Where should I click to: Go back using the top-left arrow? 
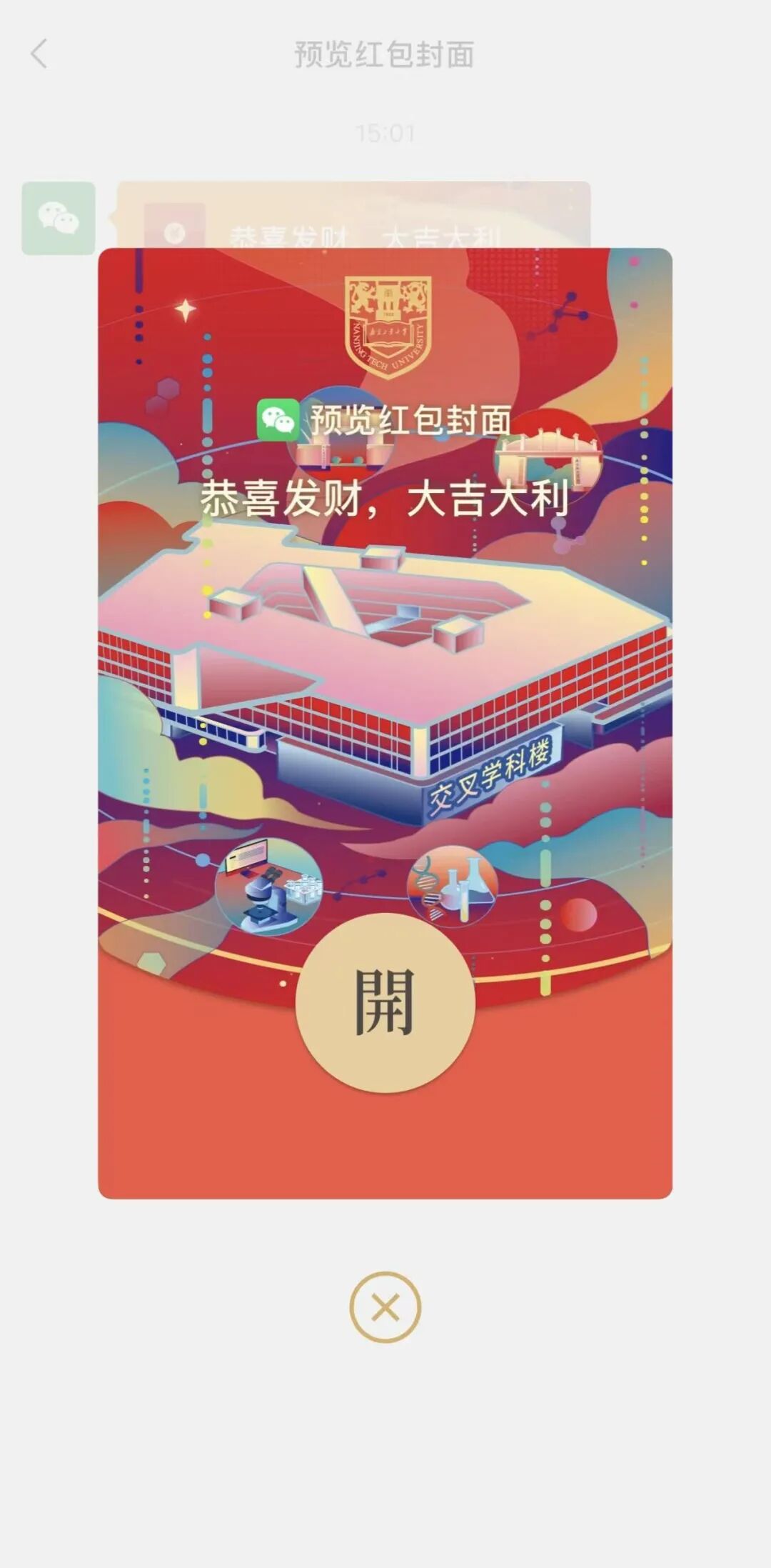(x=39, y=54)
